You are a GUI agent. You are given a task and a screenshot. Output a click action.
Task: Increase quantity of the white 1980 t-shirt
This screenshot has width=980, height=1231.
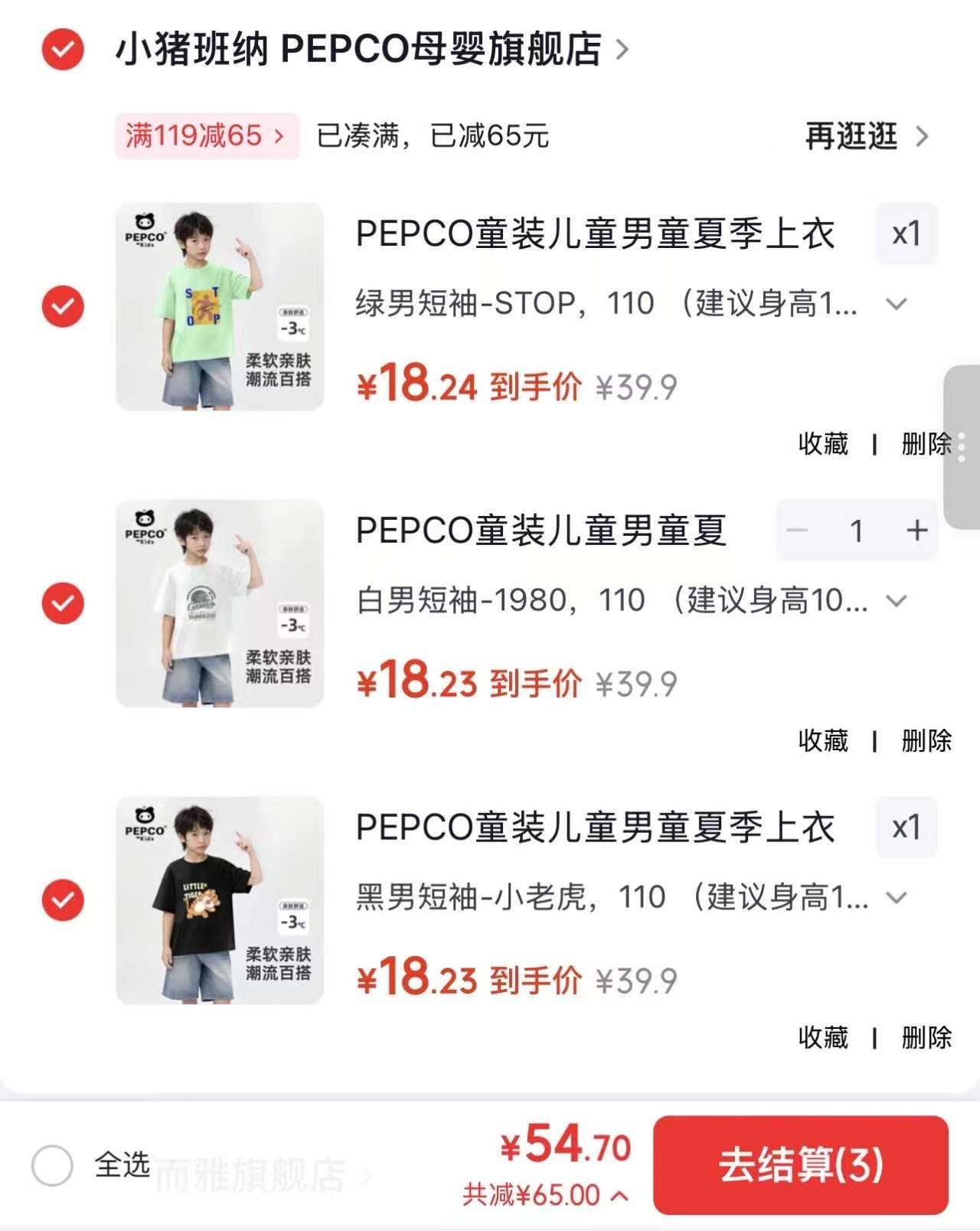coord(916,531)
